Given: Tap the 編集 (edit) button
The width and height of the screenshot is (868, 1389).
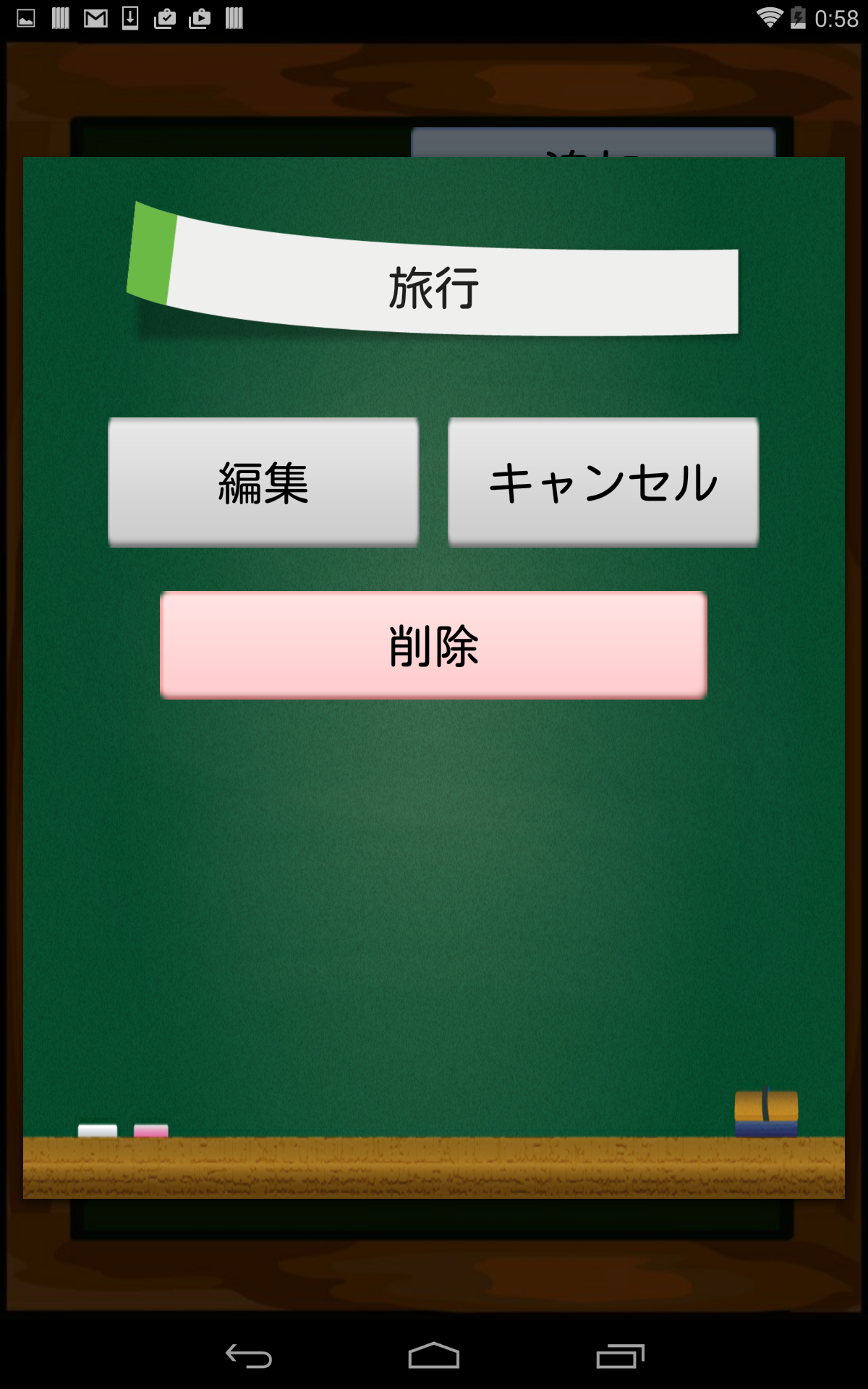Looking at the screenshot, I should (x=263, y=483).
